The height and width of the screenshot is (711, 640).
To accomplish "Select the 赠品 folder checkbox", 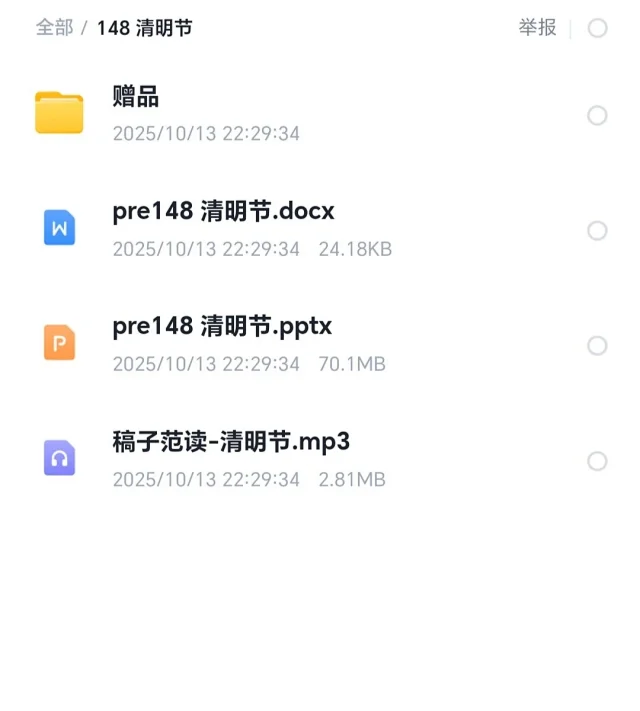I will pyautogui.click(x=597, y=116).
